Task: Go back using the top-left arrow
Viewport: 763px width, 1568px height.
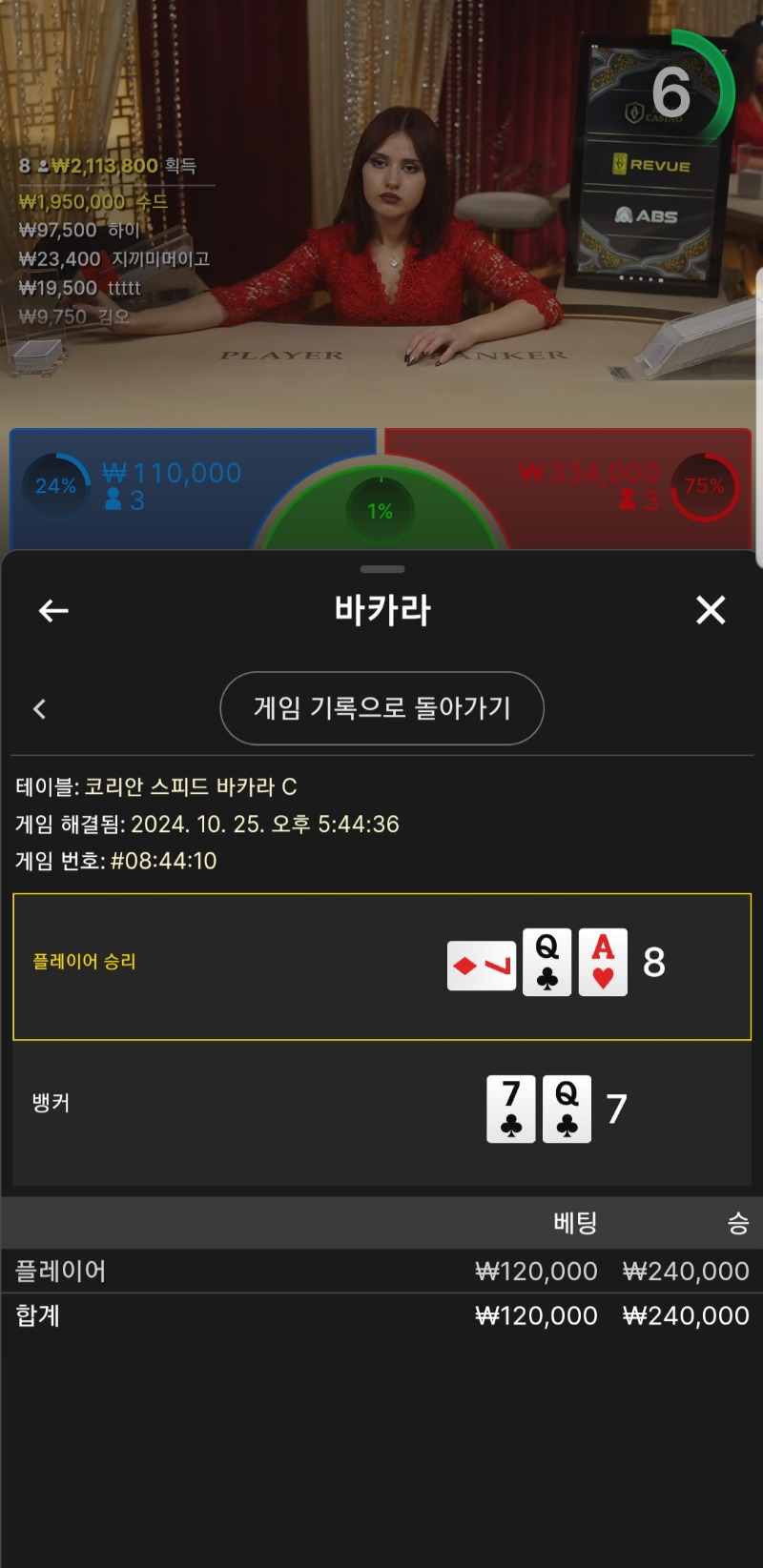Action: (x=53, y=611)
